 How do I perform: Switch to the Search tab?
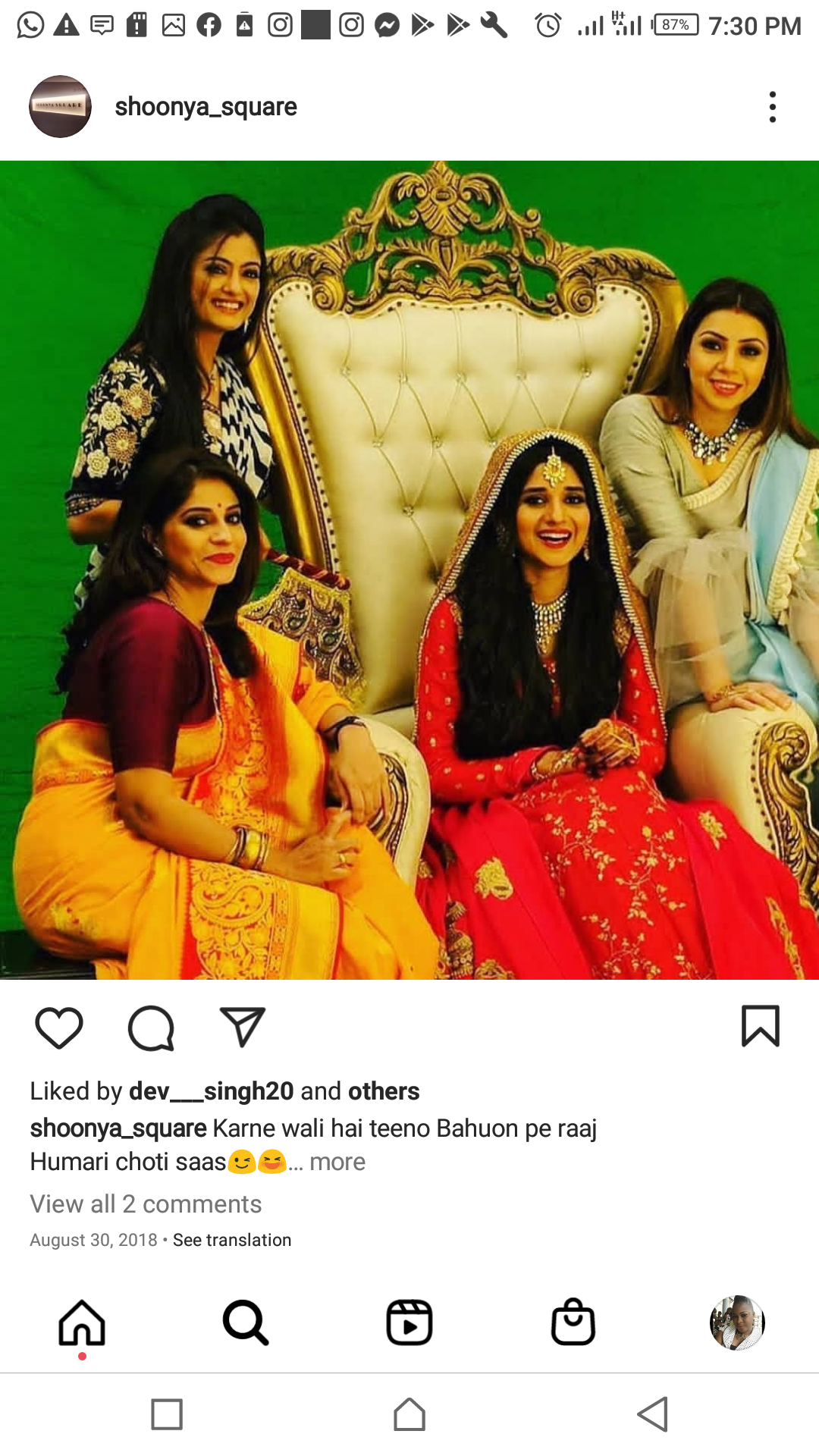(x=246, y=1323)
